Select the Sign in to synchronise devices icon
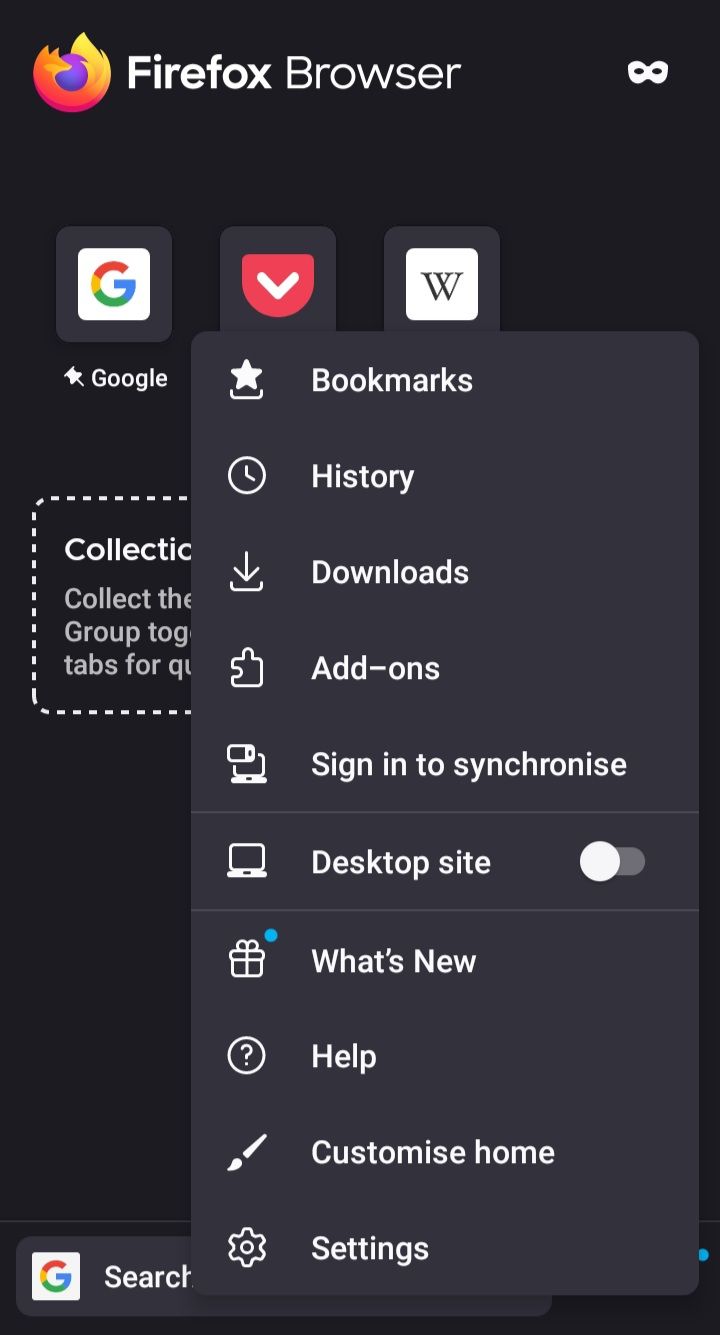The width and height of the screenshot is (720, 1335). click(x=245, y=763)
